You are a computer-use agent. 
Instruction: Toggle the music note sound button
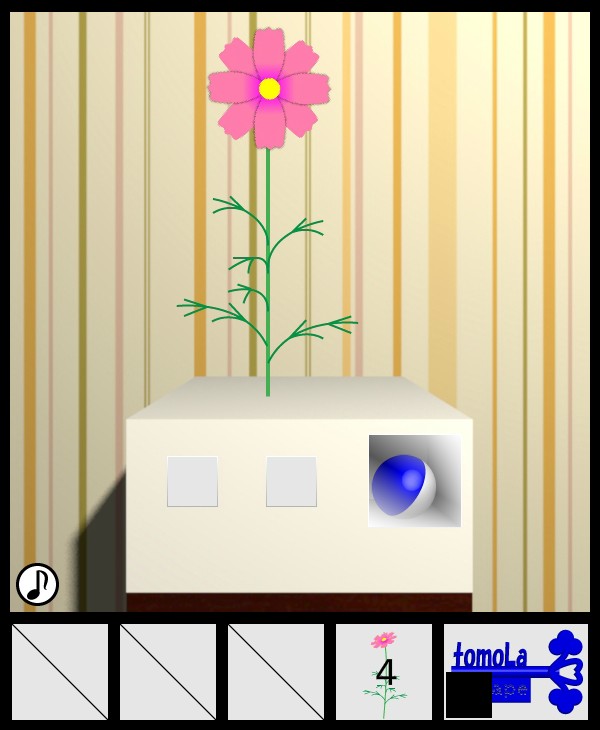coord(37,584)
